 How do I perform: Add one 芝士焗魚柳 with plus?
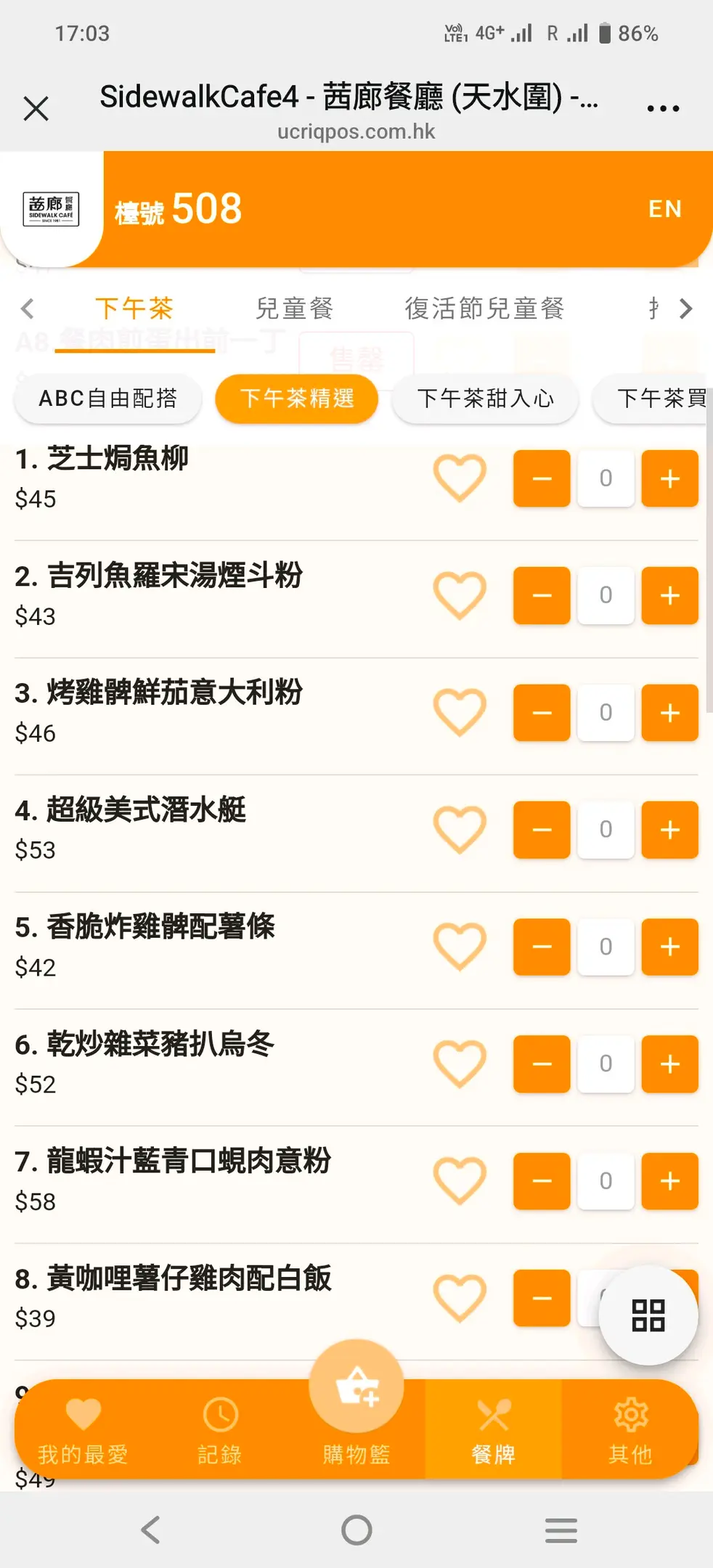[669, 478]
